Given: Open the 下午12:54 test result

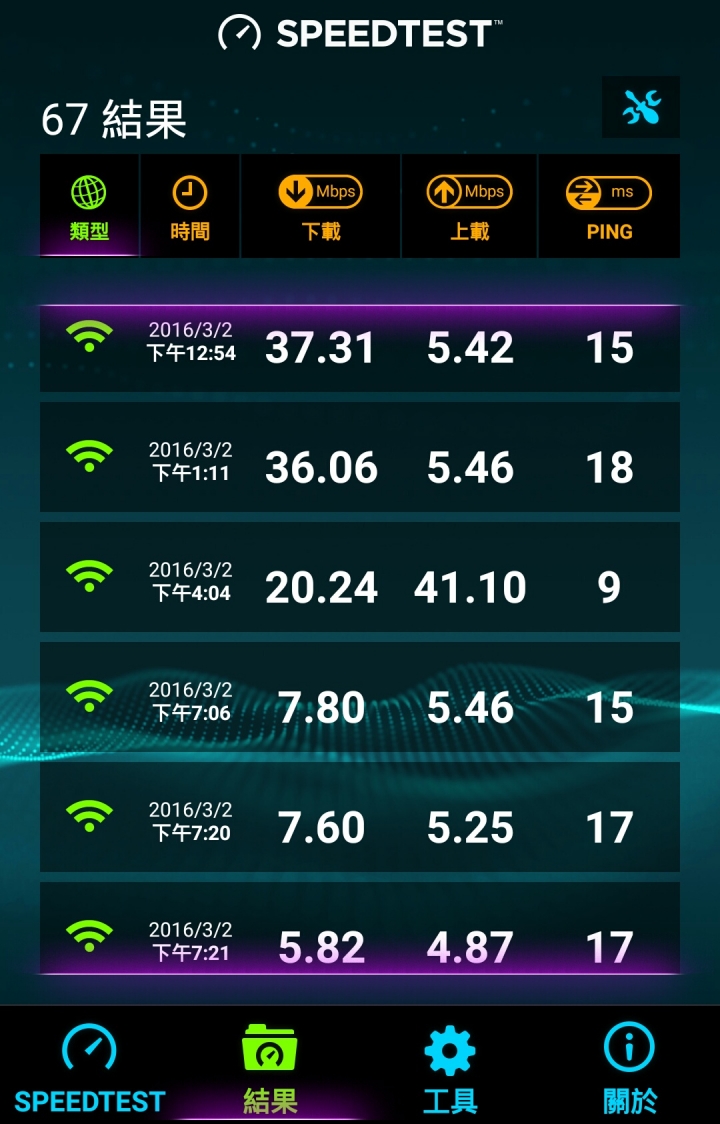Looking at the screenshot, I should (x=360, y=348).
